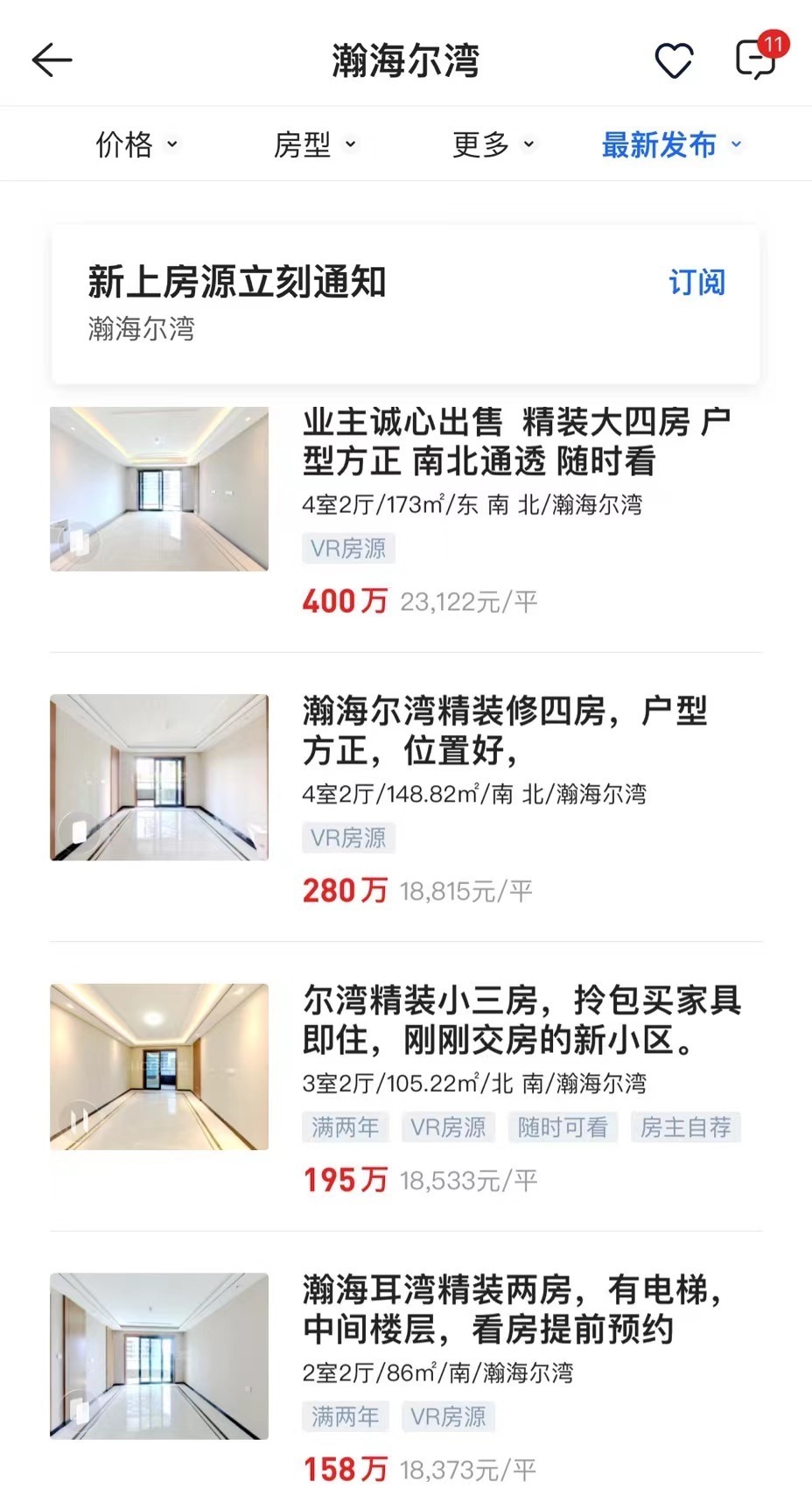Image resolution: width=812 pixels, height=1509 pixels.
Task: Tap the 随时可看 tag on the 195万 listing
Action: point(563,1127)
